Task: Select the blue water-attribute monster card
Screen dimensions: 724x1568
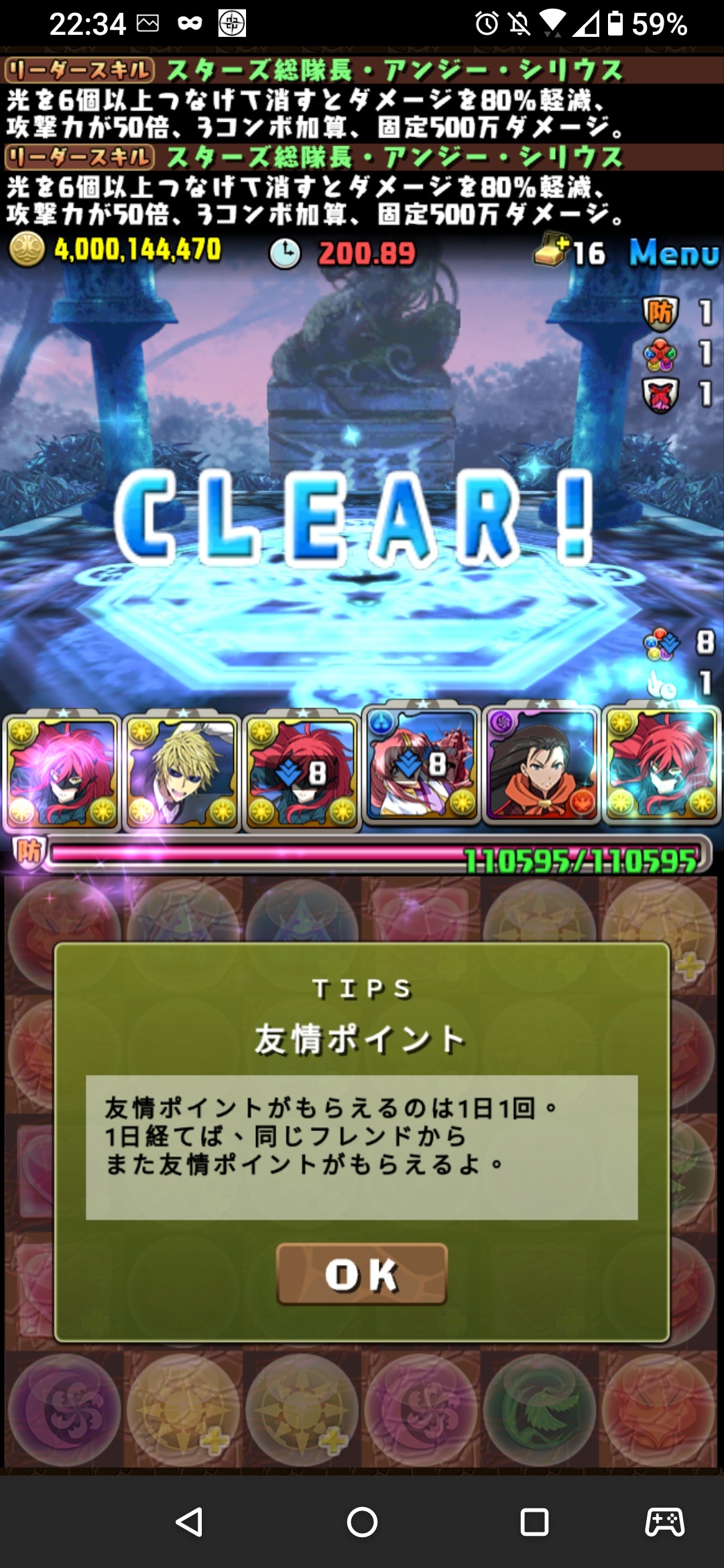Action: 422,764
